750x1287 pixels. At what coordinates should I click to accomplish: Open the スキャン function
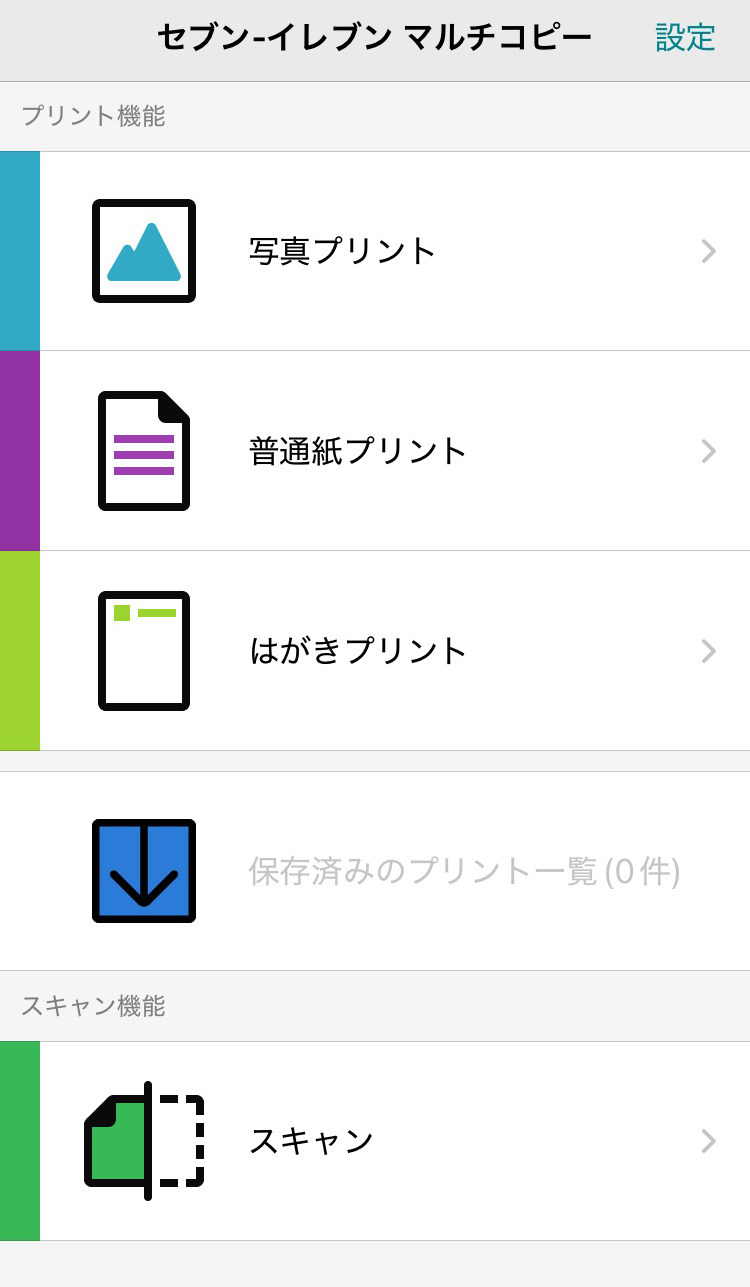point(375,1141)
